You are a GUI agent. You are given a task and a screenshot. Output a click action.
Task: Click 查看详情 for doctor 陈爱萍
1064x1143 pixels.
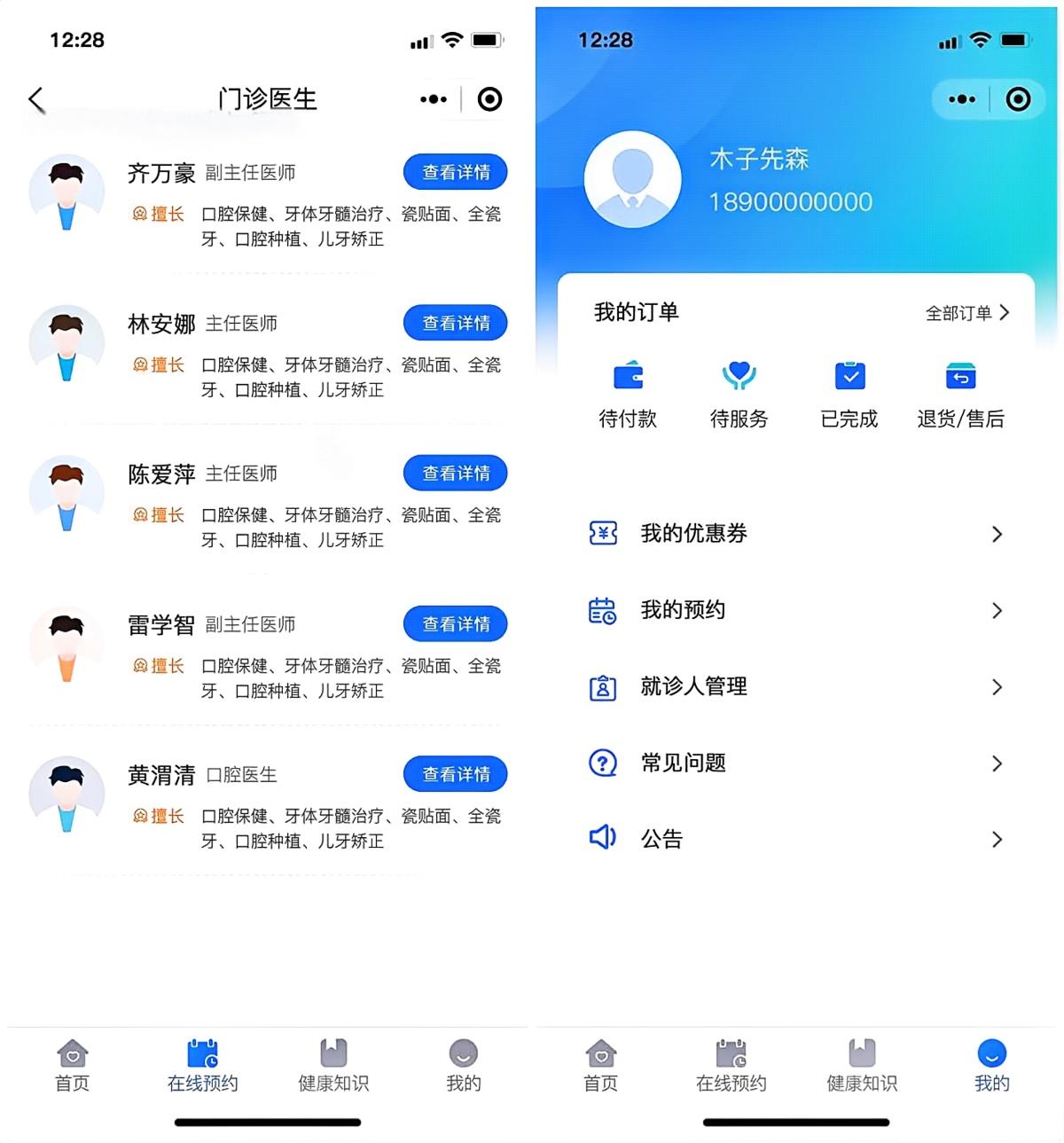click(455, 473)
